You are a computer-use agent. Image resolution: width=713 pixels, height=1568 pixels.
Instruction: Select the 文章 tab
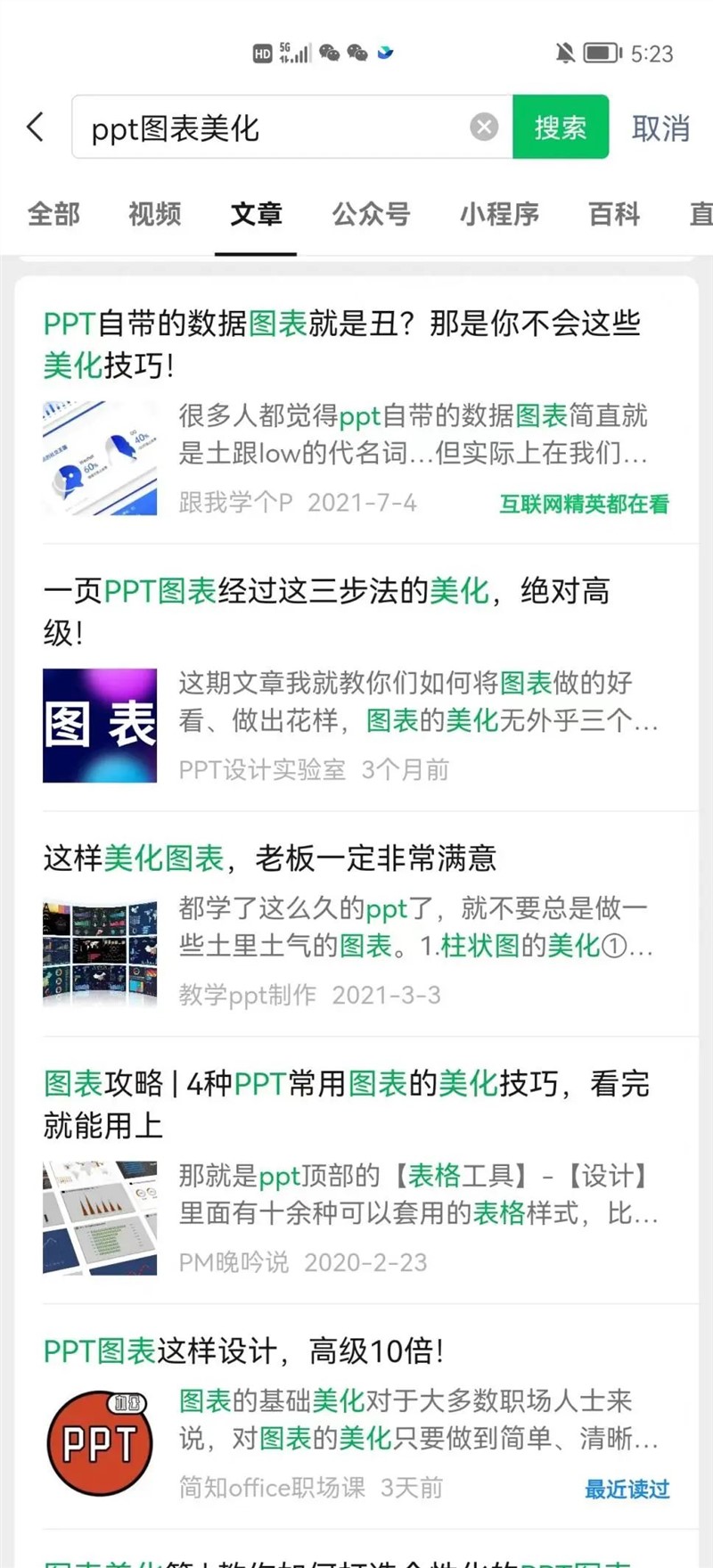(256, 214)
